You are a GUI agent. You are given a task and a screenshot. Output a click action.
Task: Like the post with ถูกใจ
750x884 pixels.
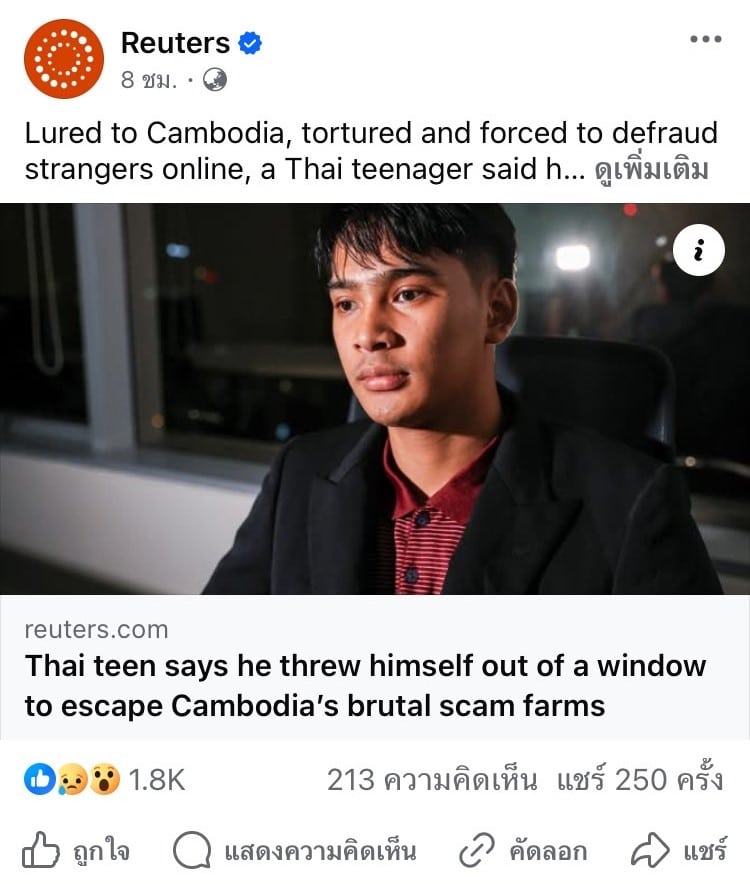pyautogui.click(x=77, y=852)
